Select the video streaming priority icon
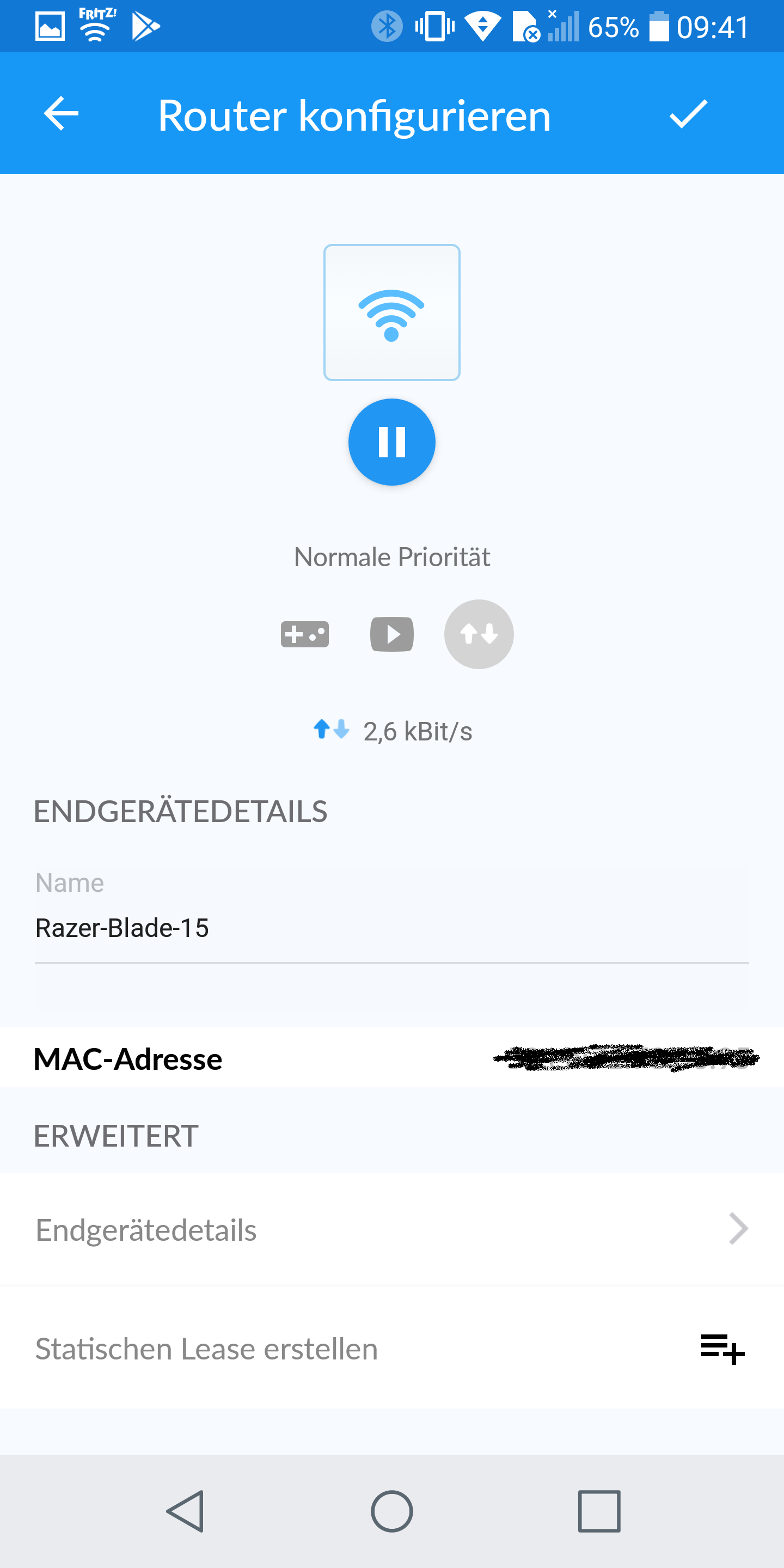784x1568 pixels. point(391,634)
